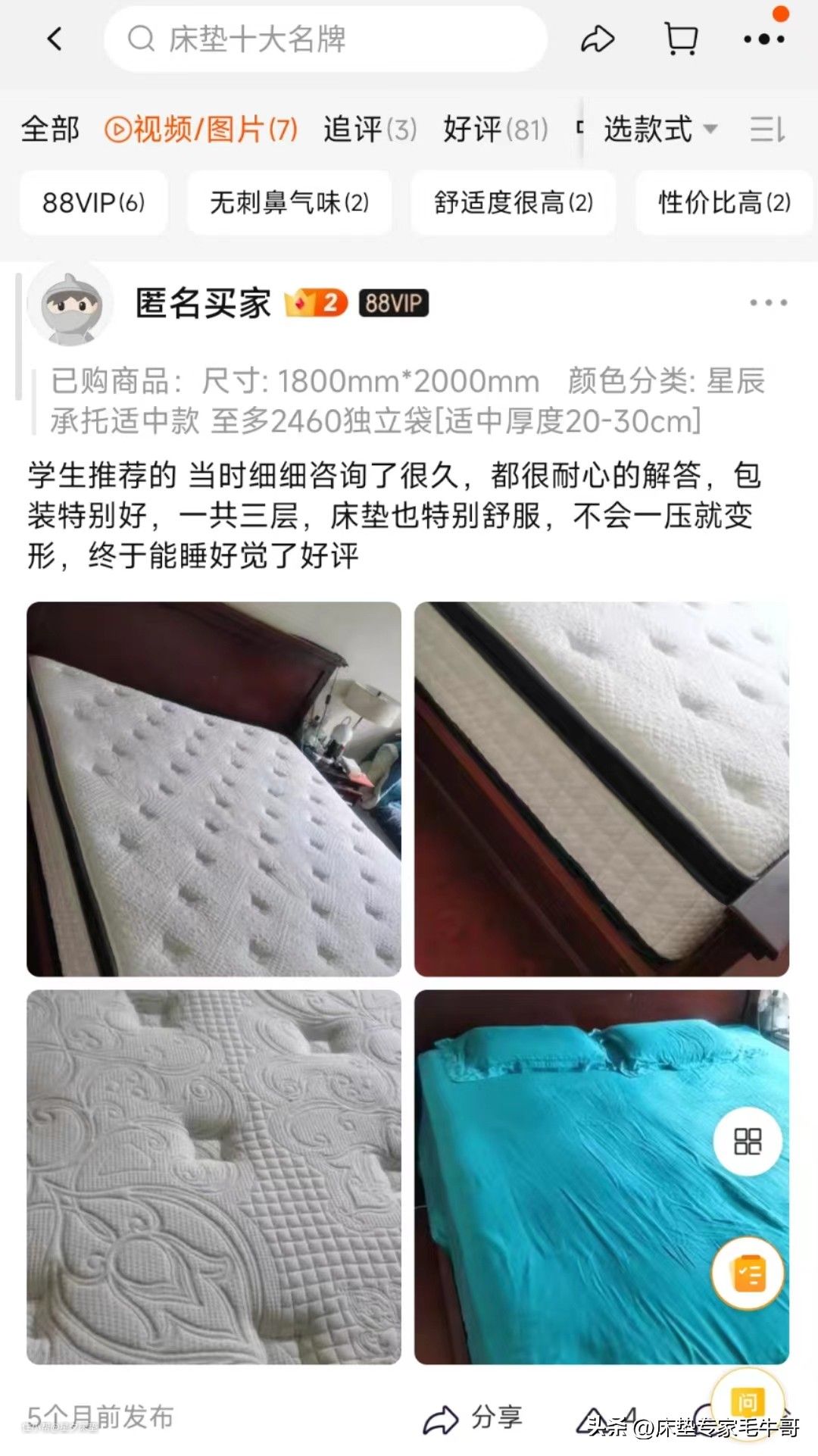Tap the share arrow in top bar
818x1456 pixels.
[x=598, y=39]
